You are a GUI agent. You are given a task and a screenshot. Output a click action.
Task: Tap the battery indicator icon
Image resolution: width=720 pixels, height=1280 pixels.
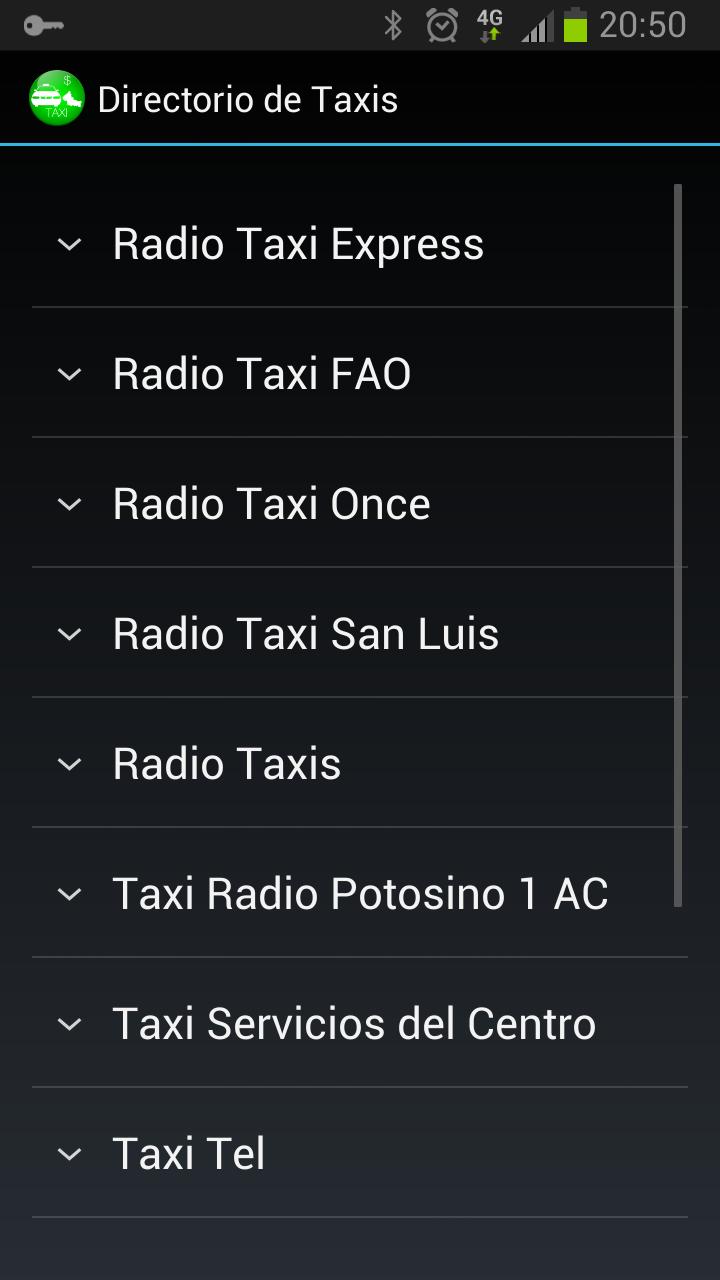575,28
